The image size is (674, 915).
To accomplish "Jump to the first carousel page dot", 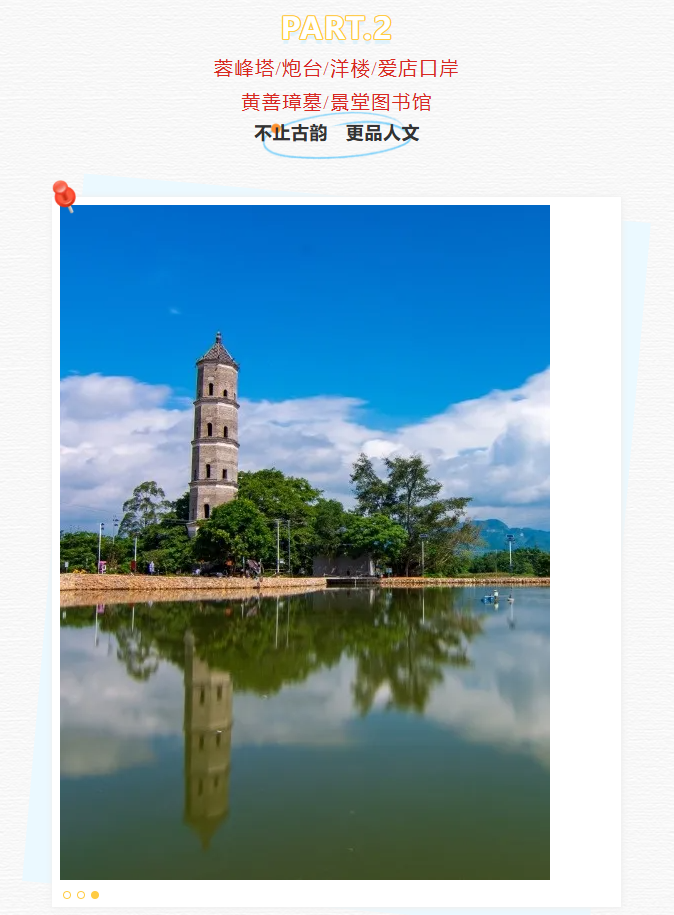I will click(x=67, y=895).
